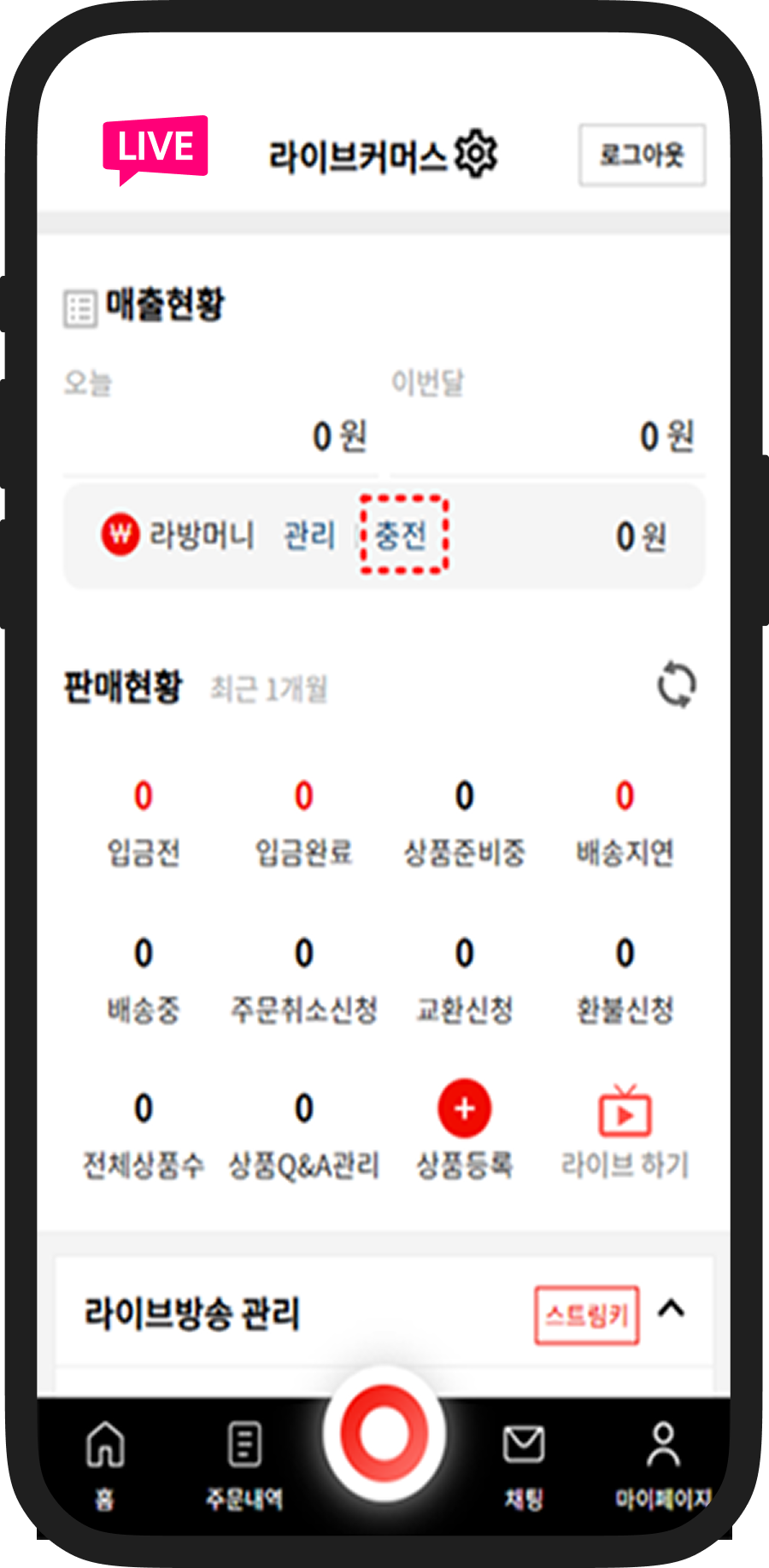Refresh the 판매현황 stats
769x1568 pixels.
(676, 685)
